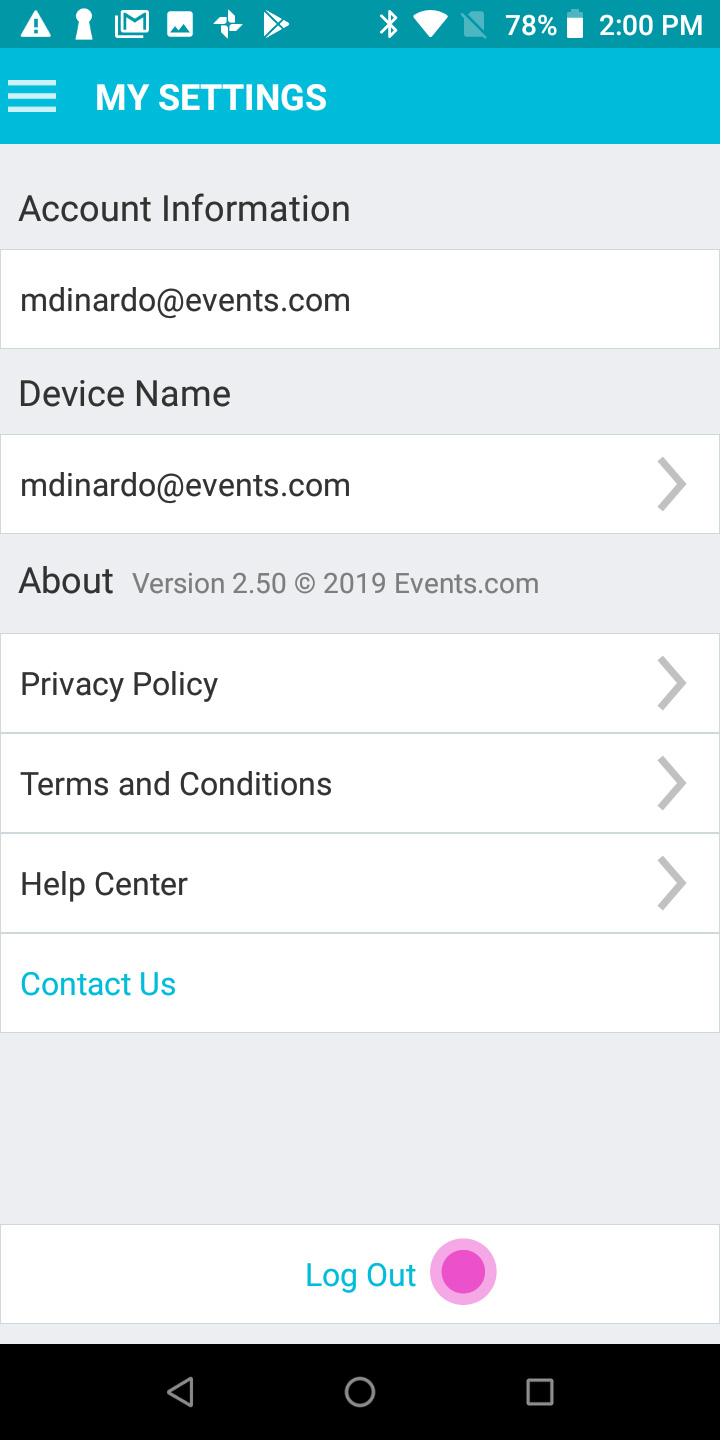Viewport: 721px width, 1440px height.
Task: Open the Device Name row to edit
Action: 360,484
